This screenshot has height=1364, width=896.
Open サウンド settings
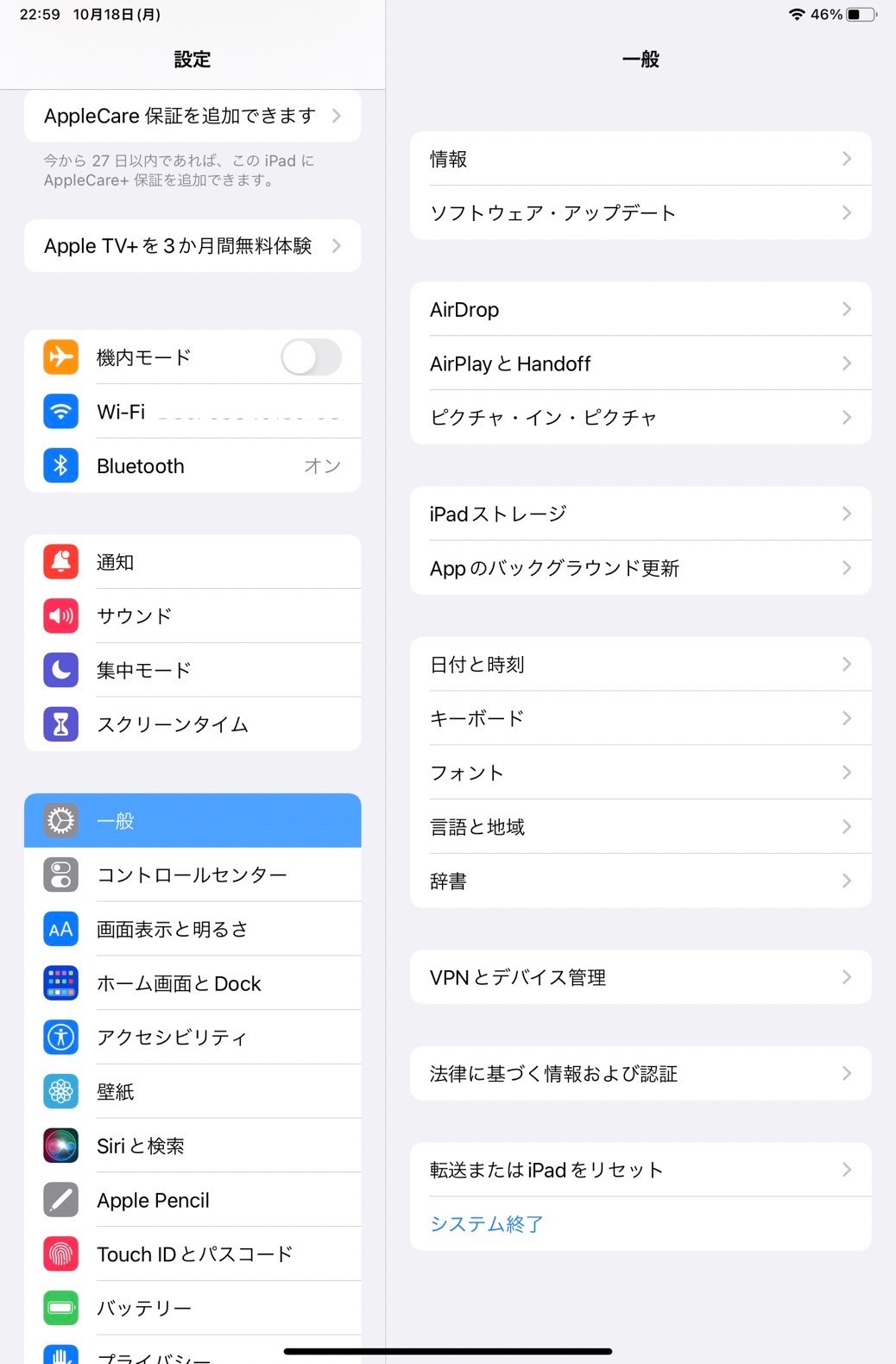192,616
